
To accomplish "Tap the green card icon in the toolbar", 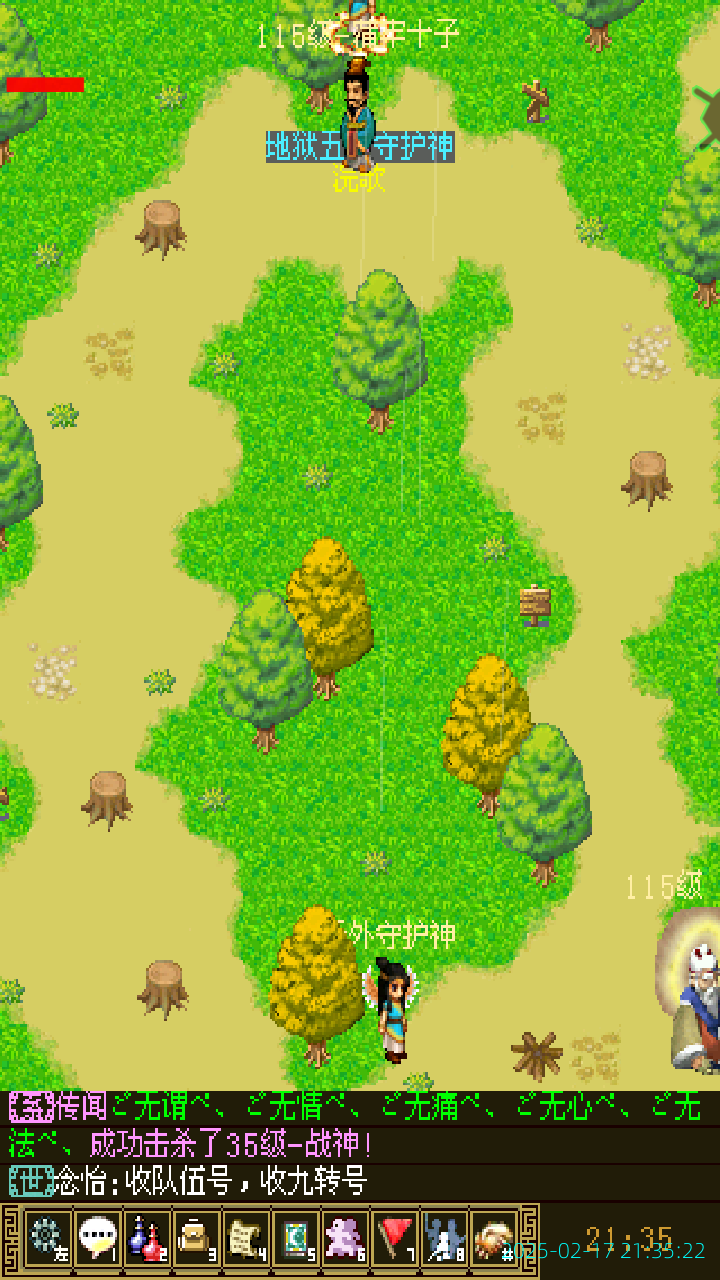I will tap(296, 1238).
